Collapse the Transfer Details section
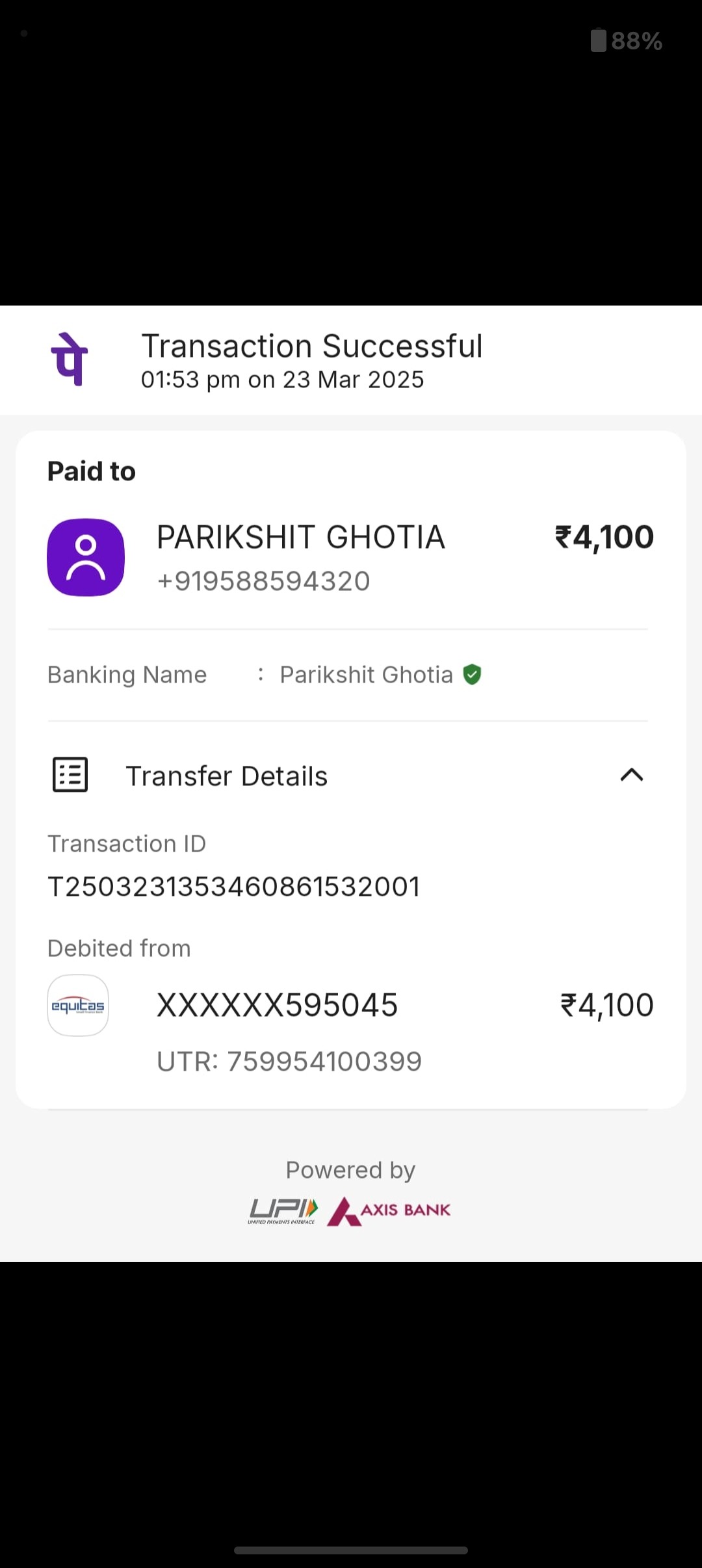Image resolution: width=702 pixels, height=1568 pixels. point(631,775)
